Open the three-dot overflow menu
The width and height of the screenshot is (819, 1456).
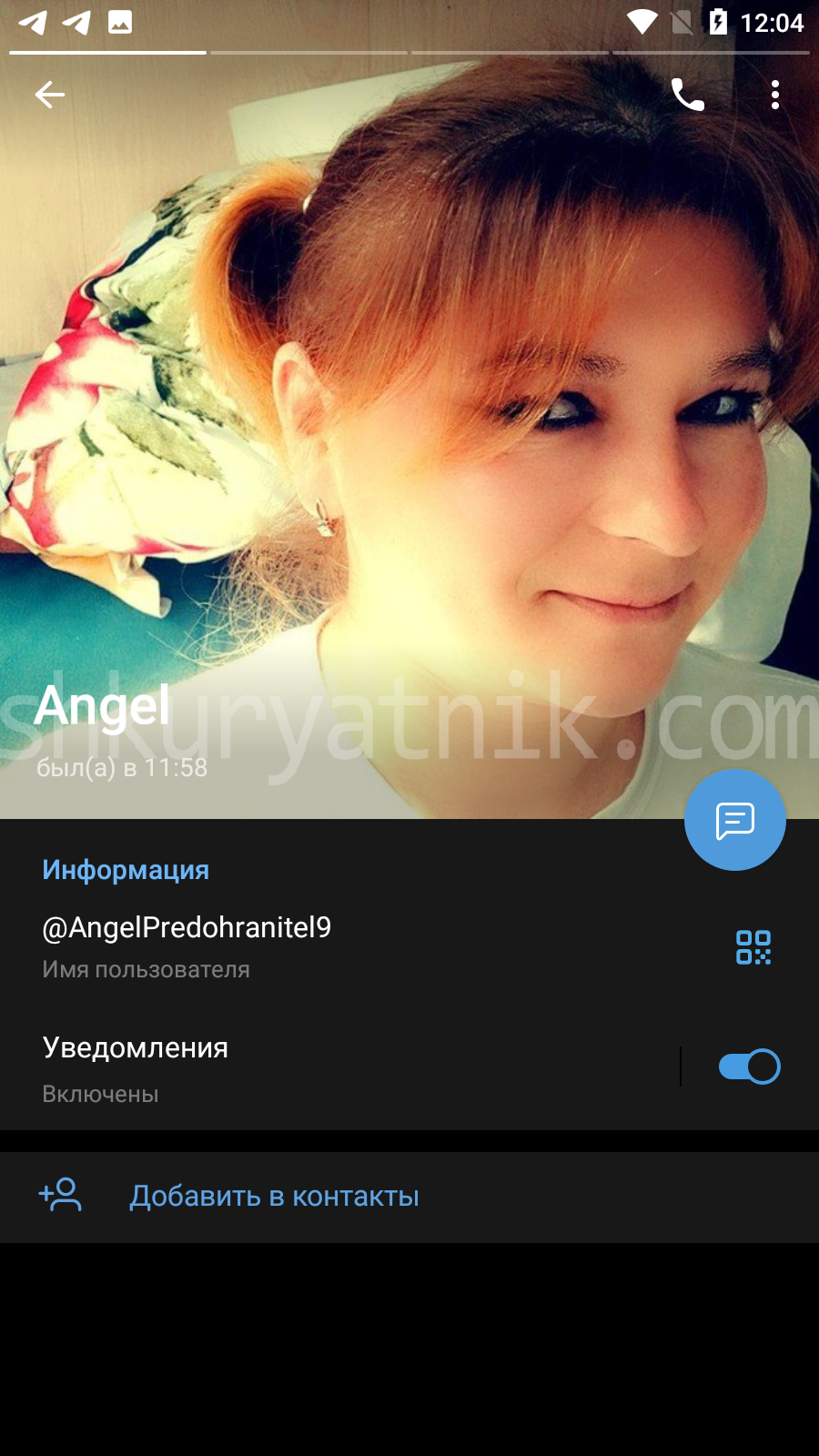tap(775, 95)
